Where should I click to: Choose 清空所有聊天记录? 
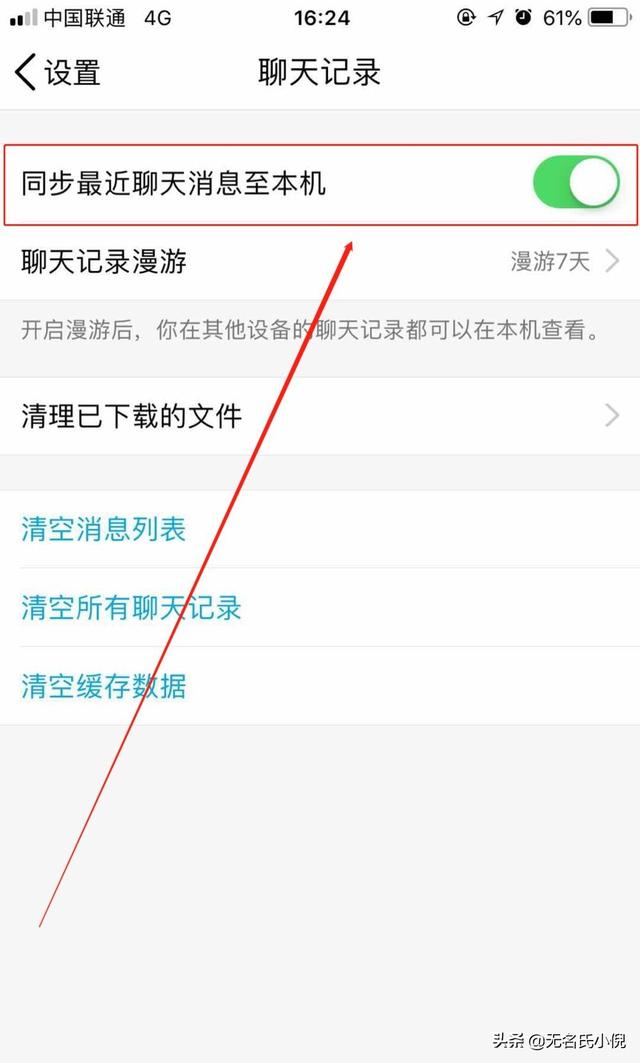(131, 607)
